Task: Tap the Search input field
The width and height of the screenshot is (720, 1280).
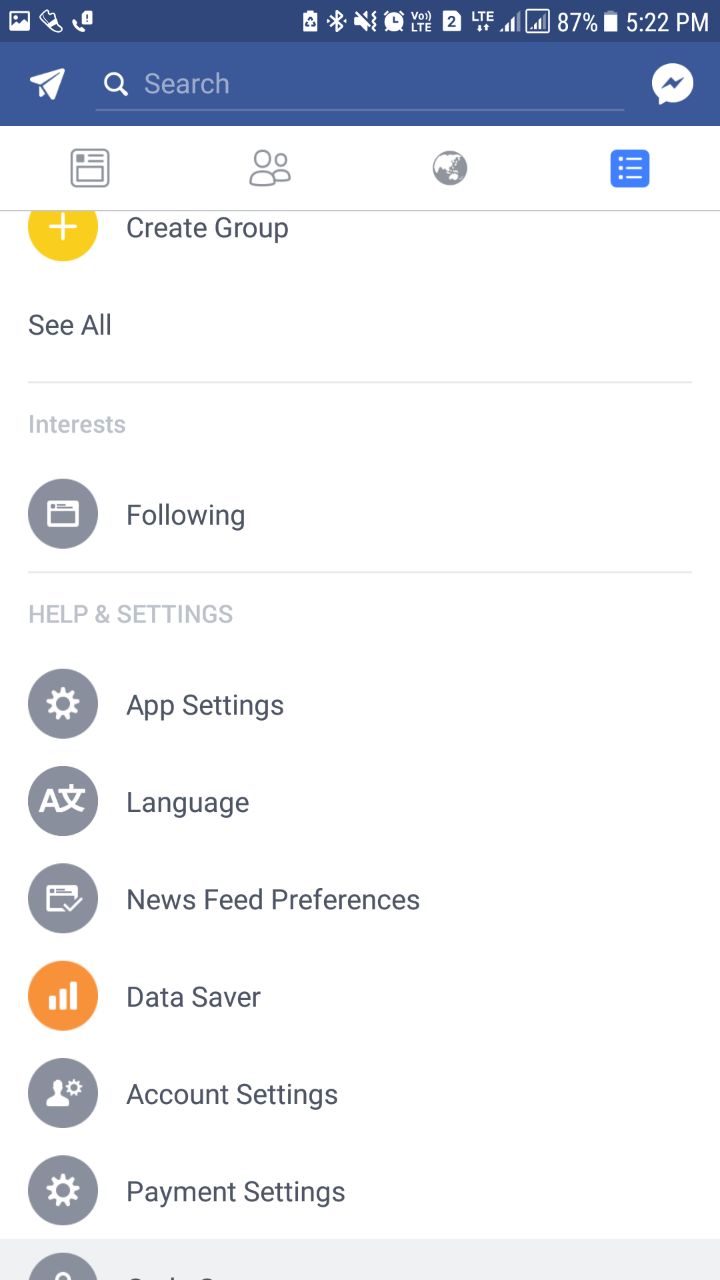Action: pyautogui.click(x=360, y=84)
